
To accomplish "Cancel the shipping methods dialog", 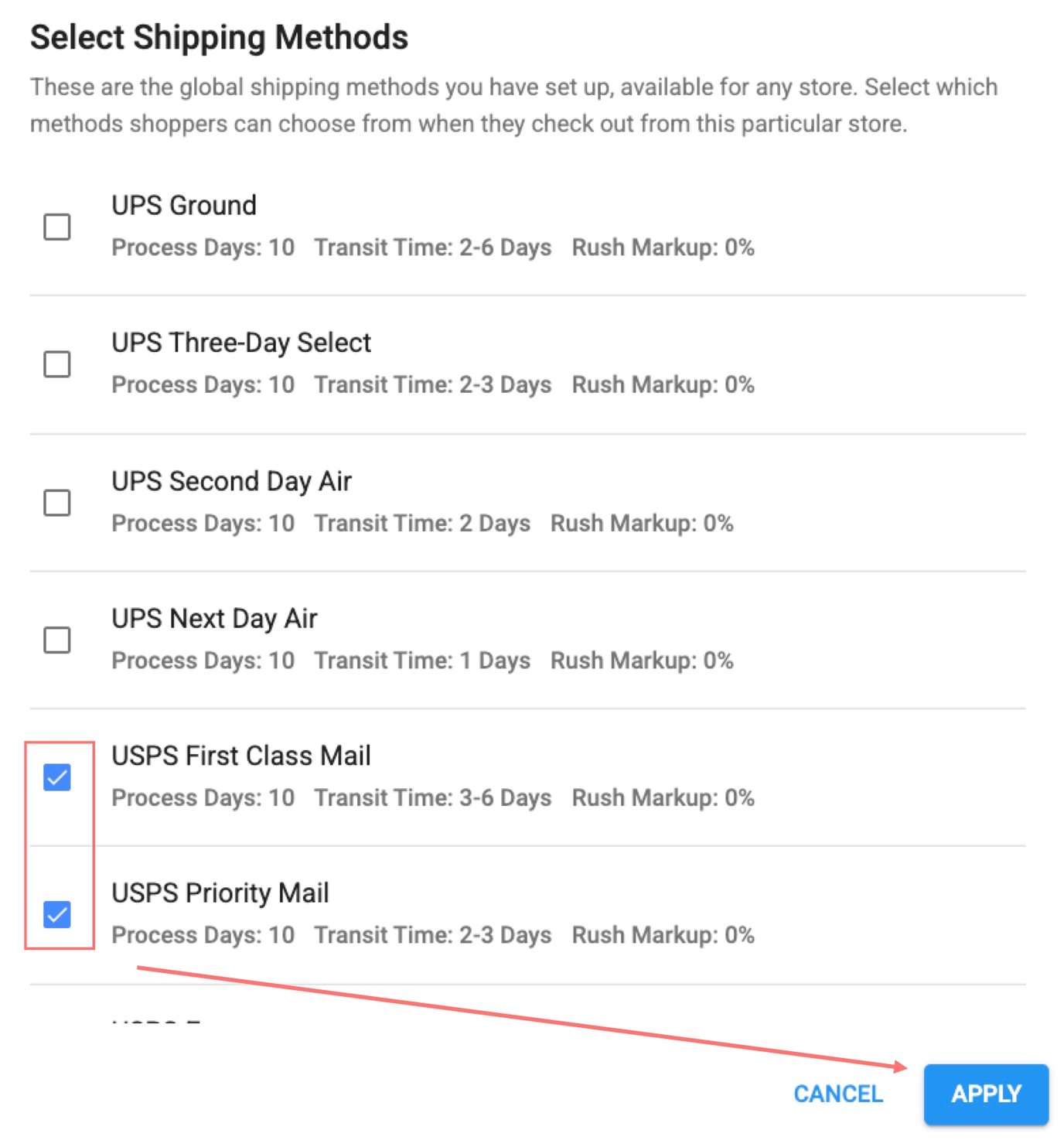I will [837, 1094].
